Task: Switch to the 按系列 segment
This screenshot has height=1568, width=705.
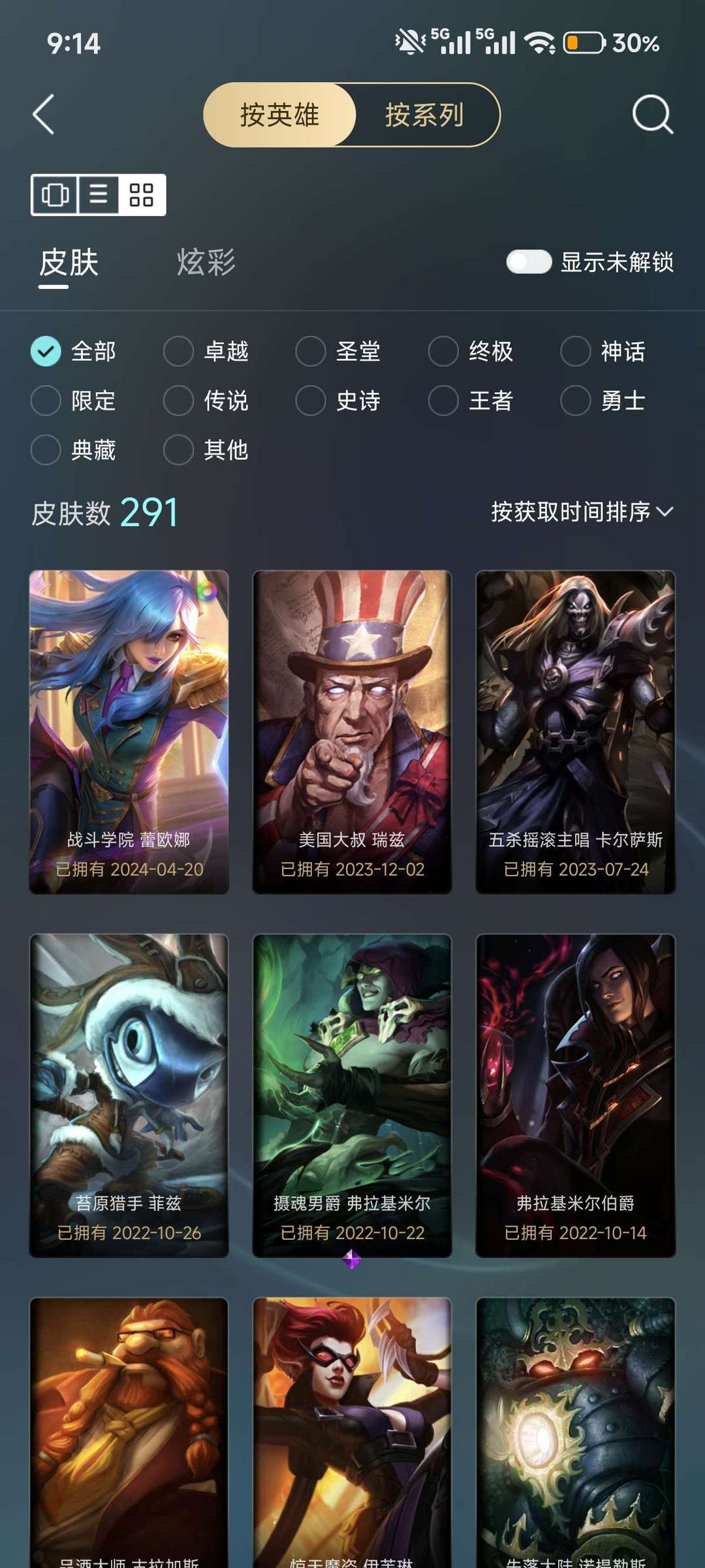Action: tap(425, 115)
